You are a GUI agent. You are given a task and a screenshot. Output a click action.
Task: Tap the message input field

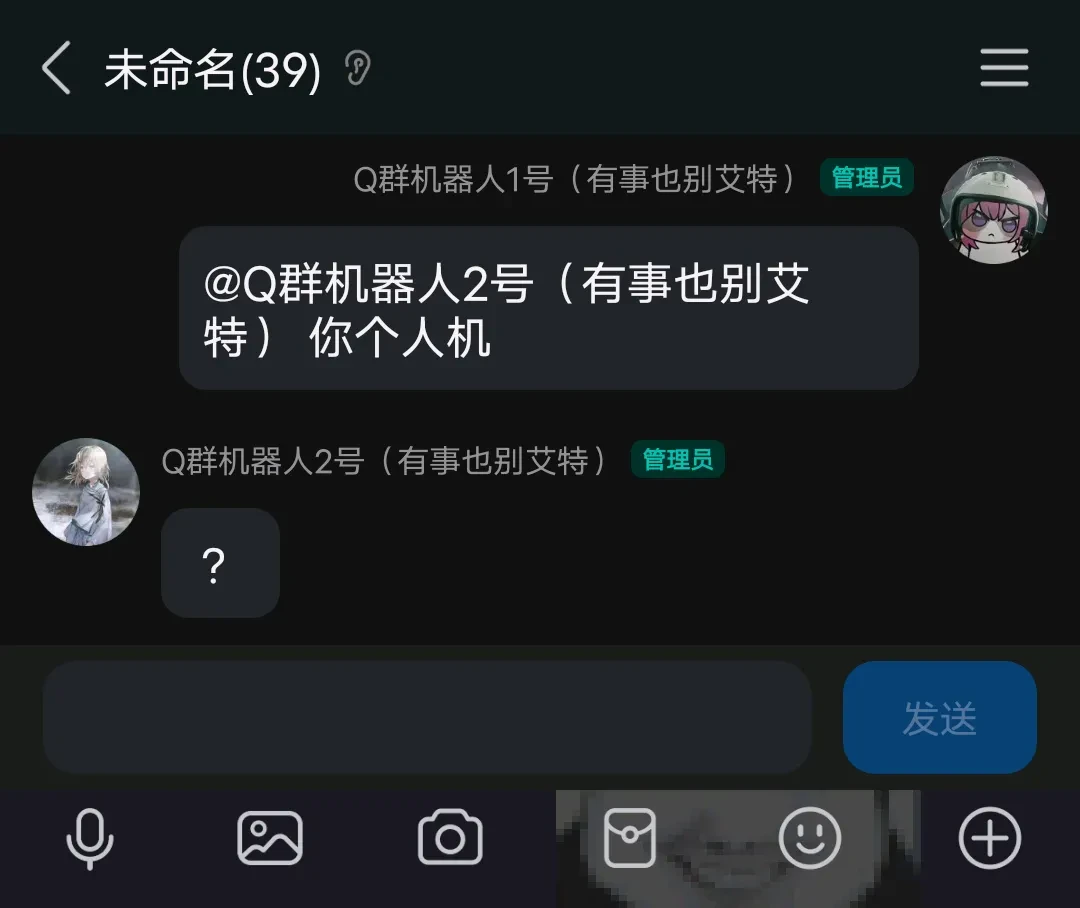click(426, 717)
